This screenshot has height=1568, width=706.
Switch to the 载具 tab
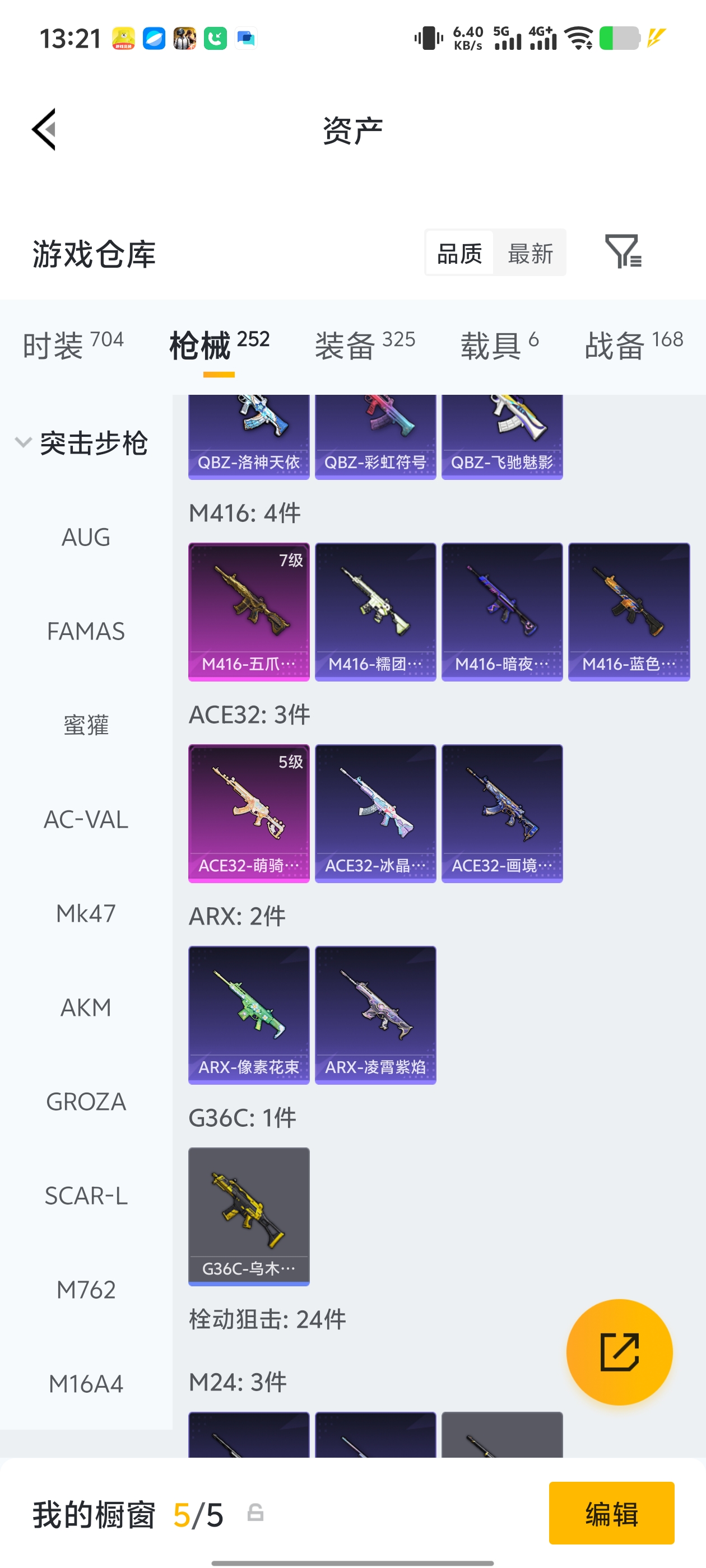point(499,344)
